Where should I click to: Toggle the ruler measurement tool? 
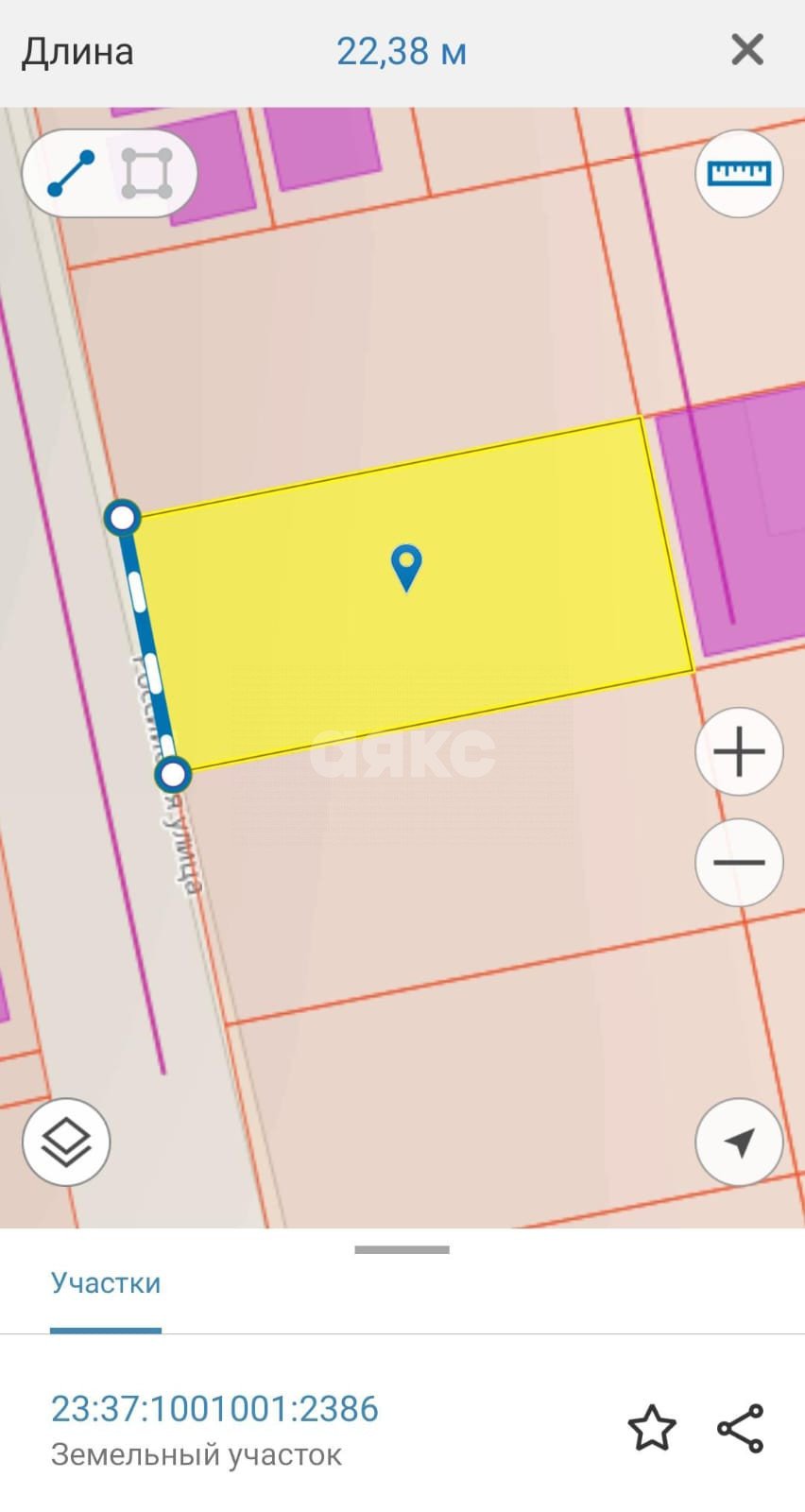click(x=739, y=174)
